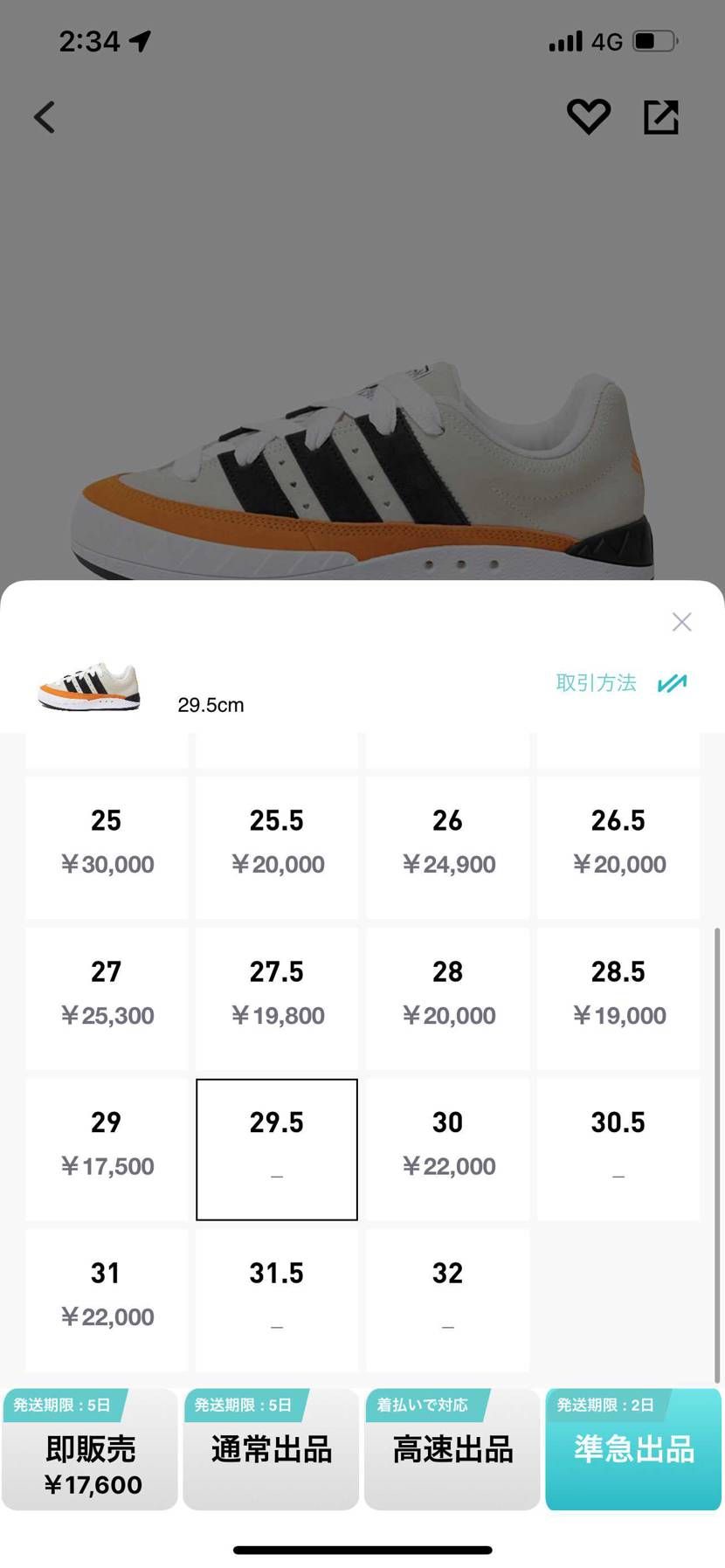This screenshot has height=1568, width=725.
Task: Tap 即販売 for ¥17,600
Action: coord(90,1449)
